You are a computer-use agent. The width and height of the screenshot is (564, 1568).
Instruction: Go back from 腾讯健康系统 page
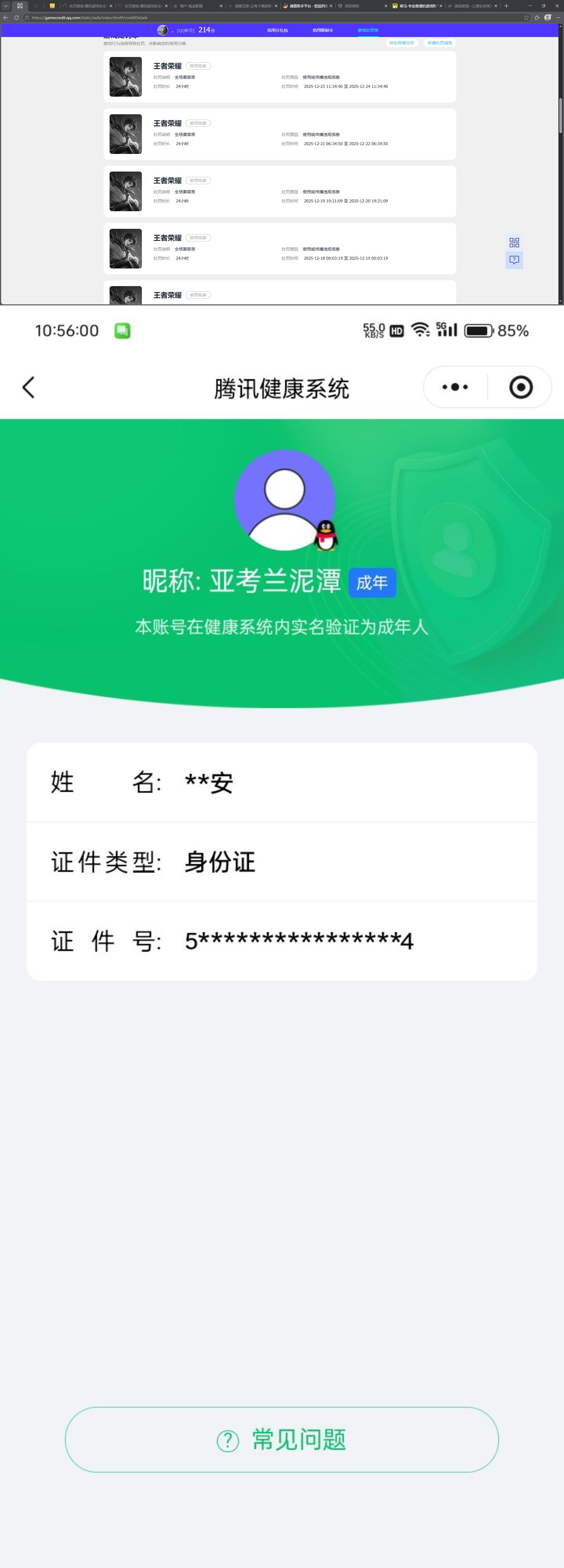tap(28, 387)
